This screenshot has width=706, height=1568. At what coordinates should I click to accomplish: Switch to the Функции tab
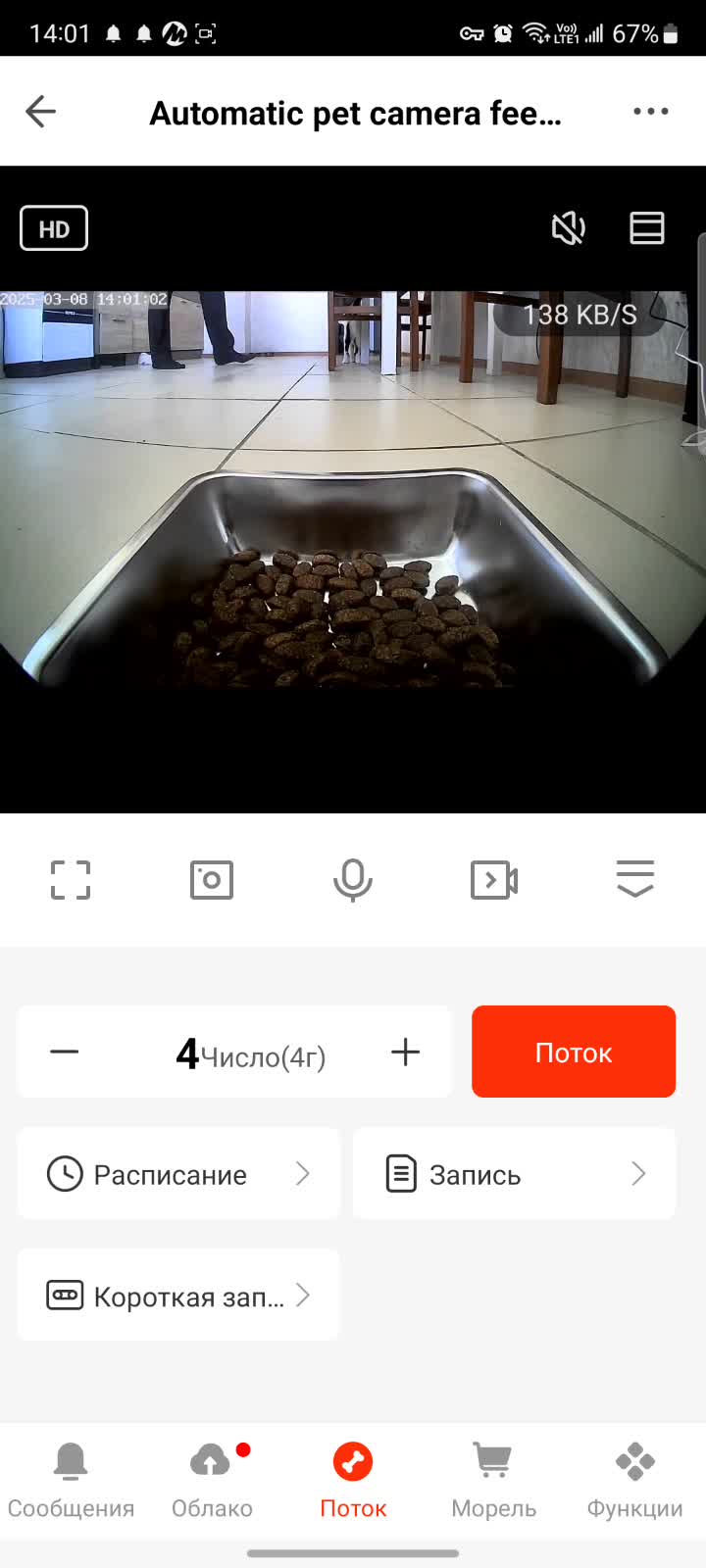635,1481
